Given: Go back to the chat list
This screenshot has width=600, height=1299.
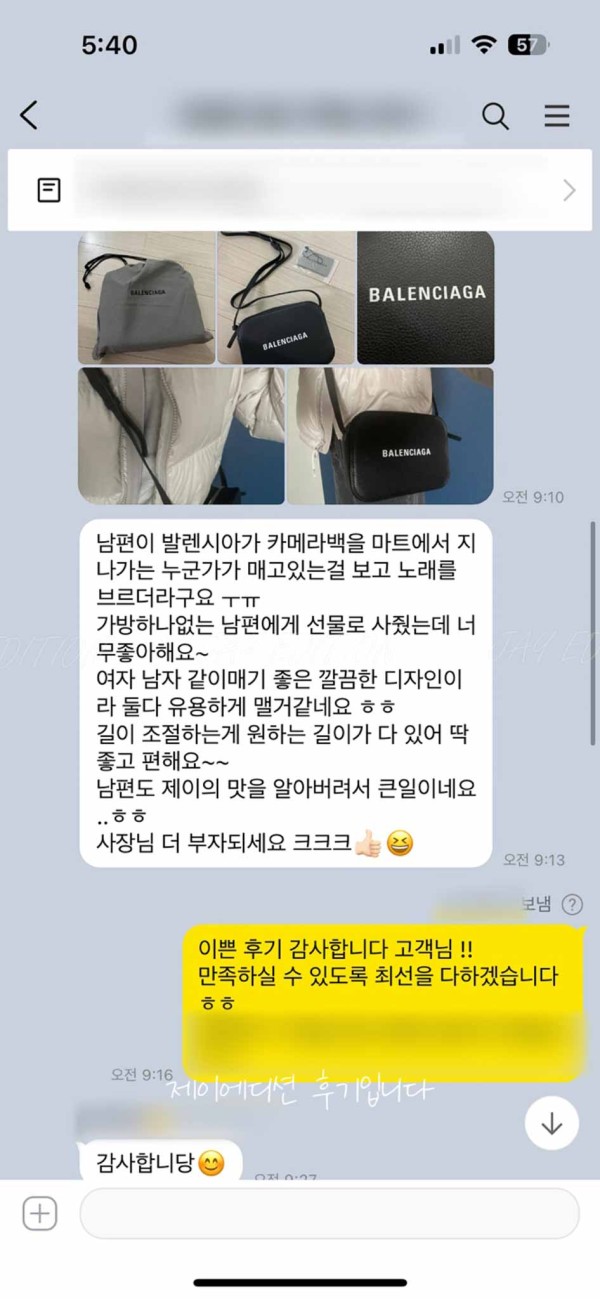Looking at the screenshot, I should tap(29, 115).
